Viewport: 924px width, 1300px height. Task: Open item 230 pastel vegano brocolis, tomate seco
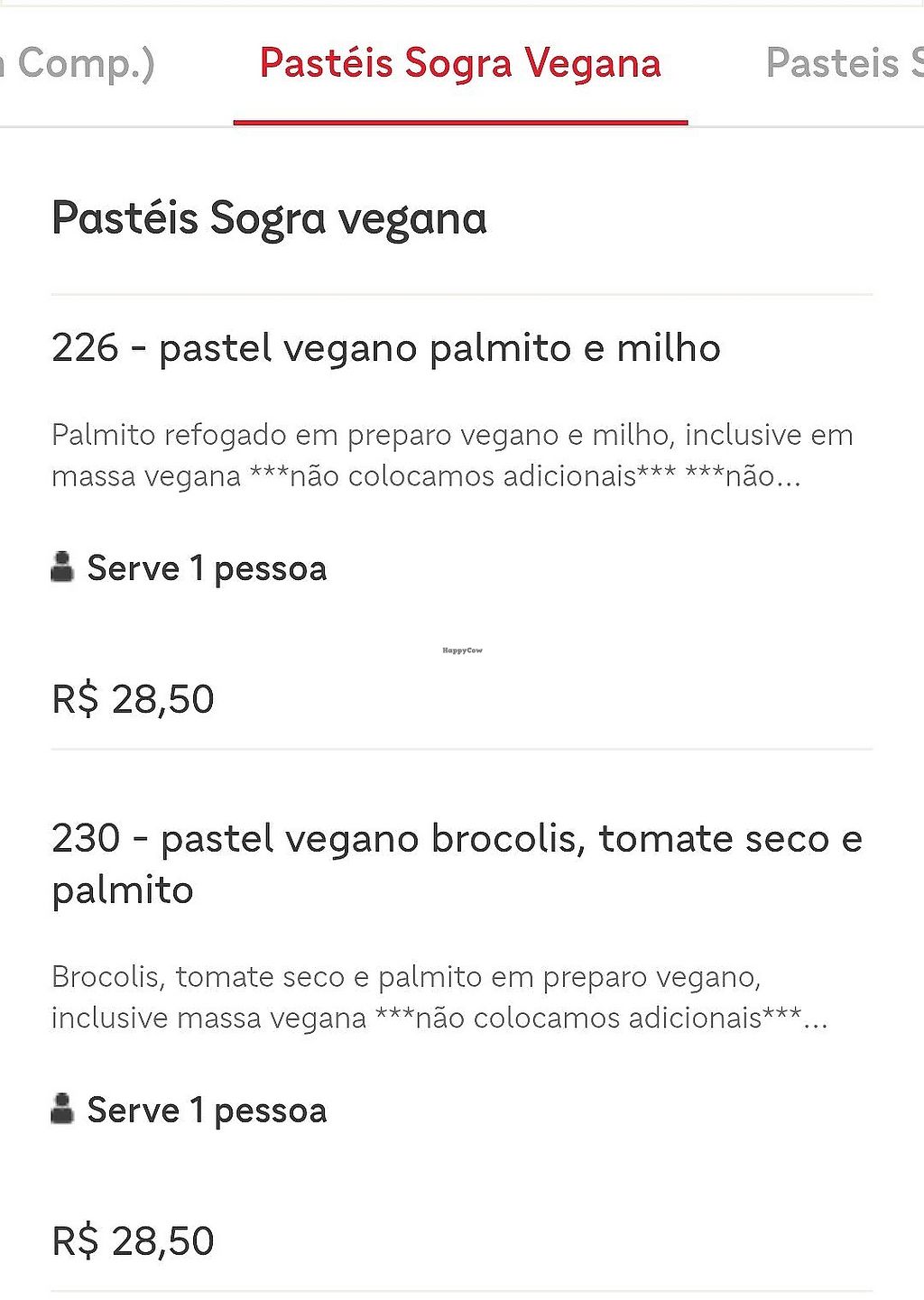[457, 863]
